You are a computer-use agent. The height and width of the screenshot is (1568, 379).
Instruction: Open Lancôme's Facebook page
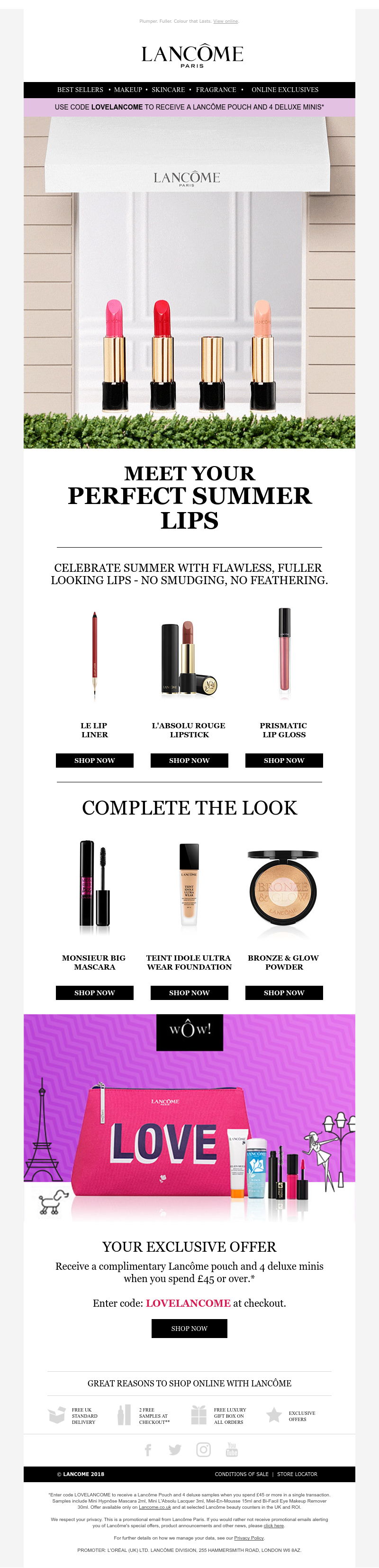[x=148, y=1450]
